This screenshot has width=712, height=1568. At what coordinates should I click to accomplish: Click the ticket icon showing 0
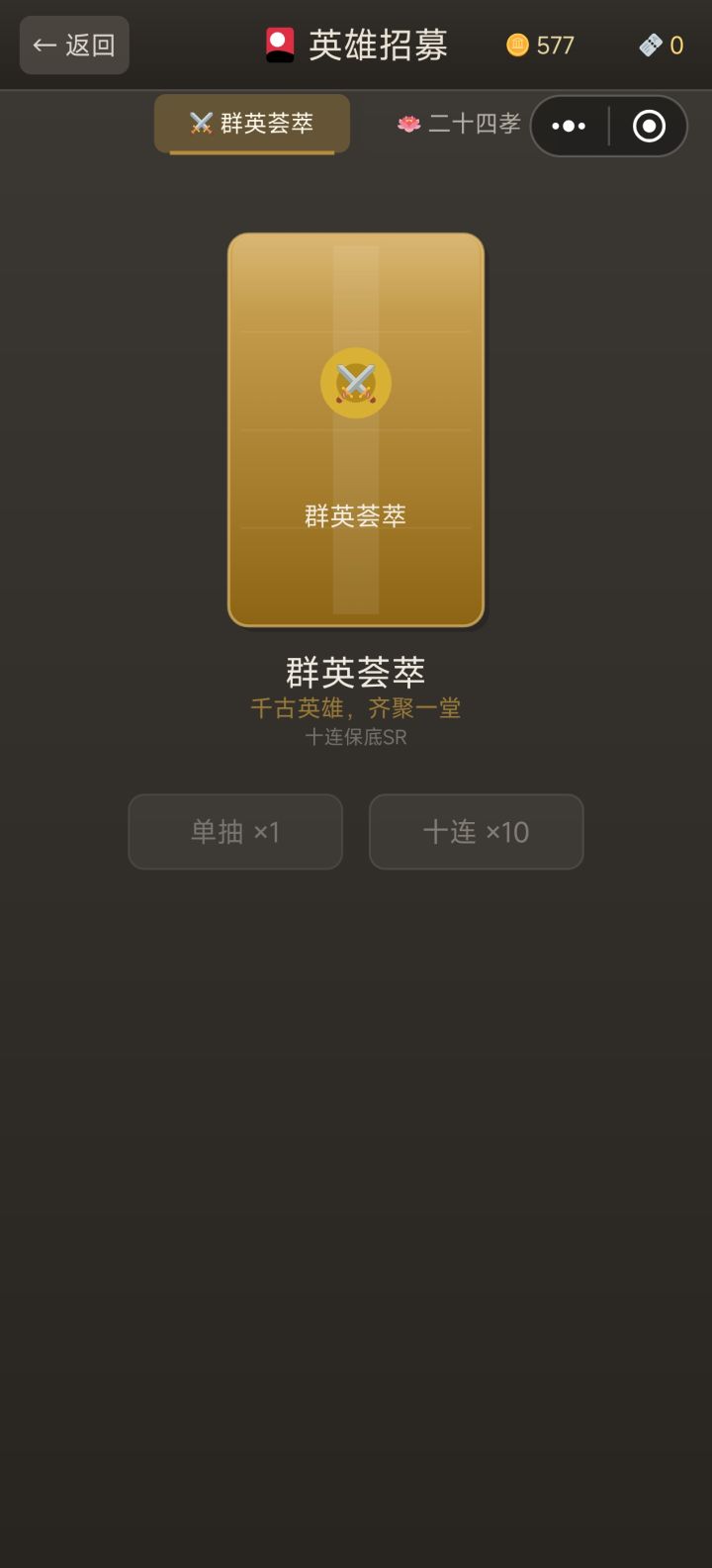tap(648, 44)
